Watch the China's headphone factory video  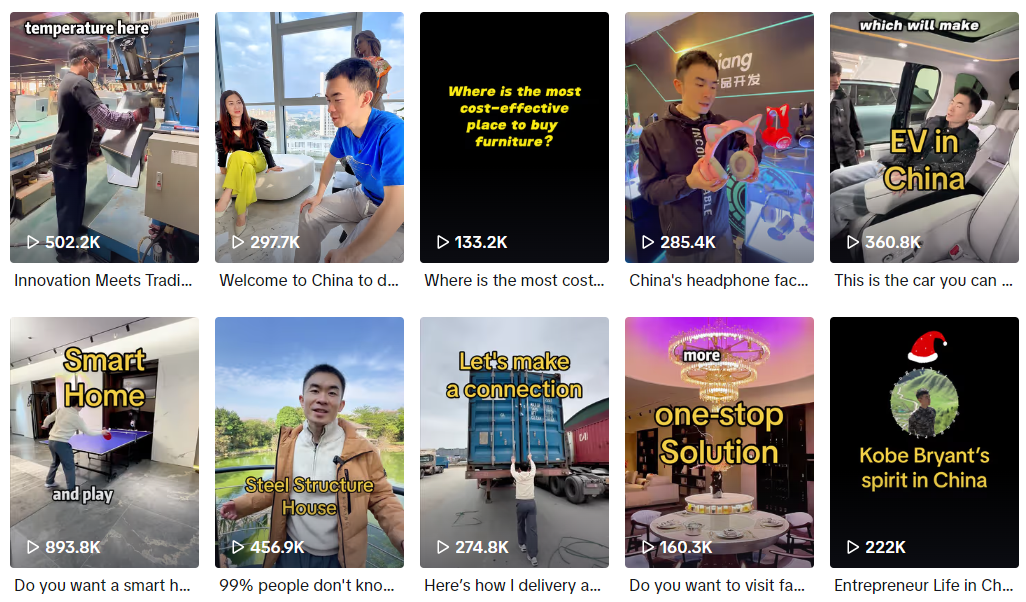[719, 137]
